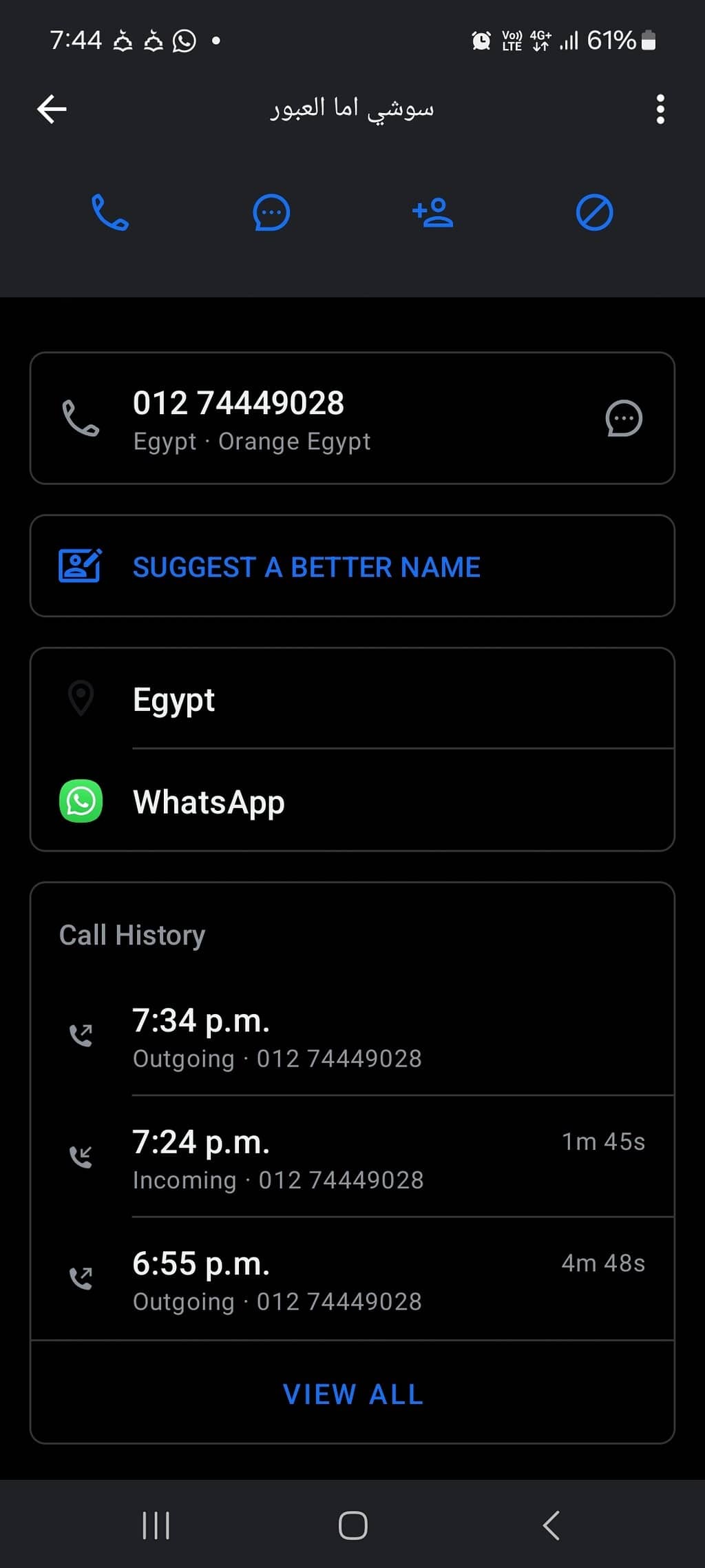Show recent apps

tap(156, 1525)
